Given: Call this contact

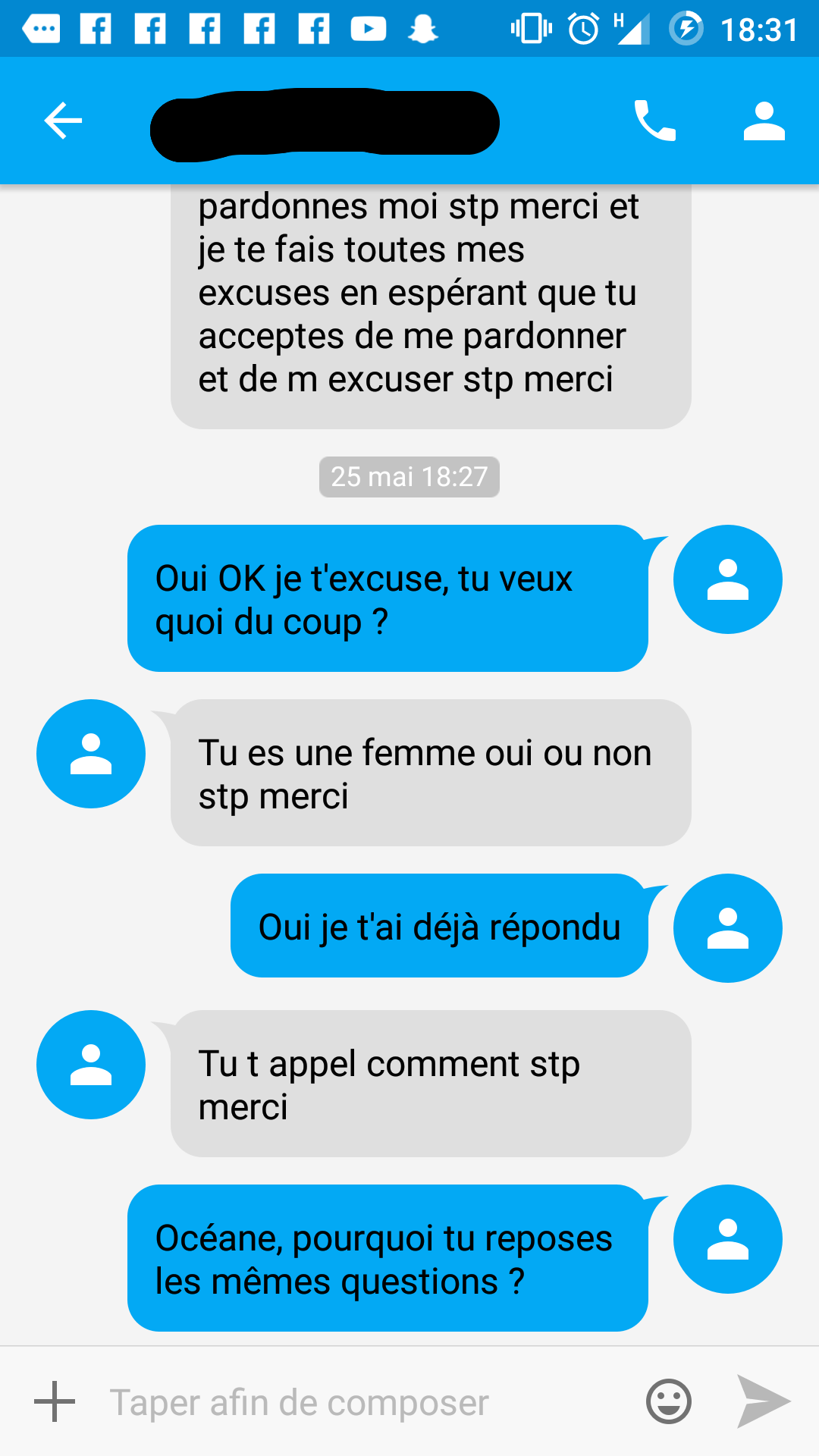Looking at the screenshot, I should click(x=654, y=121).
